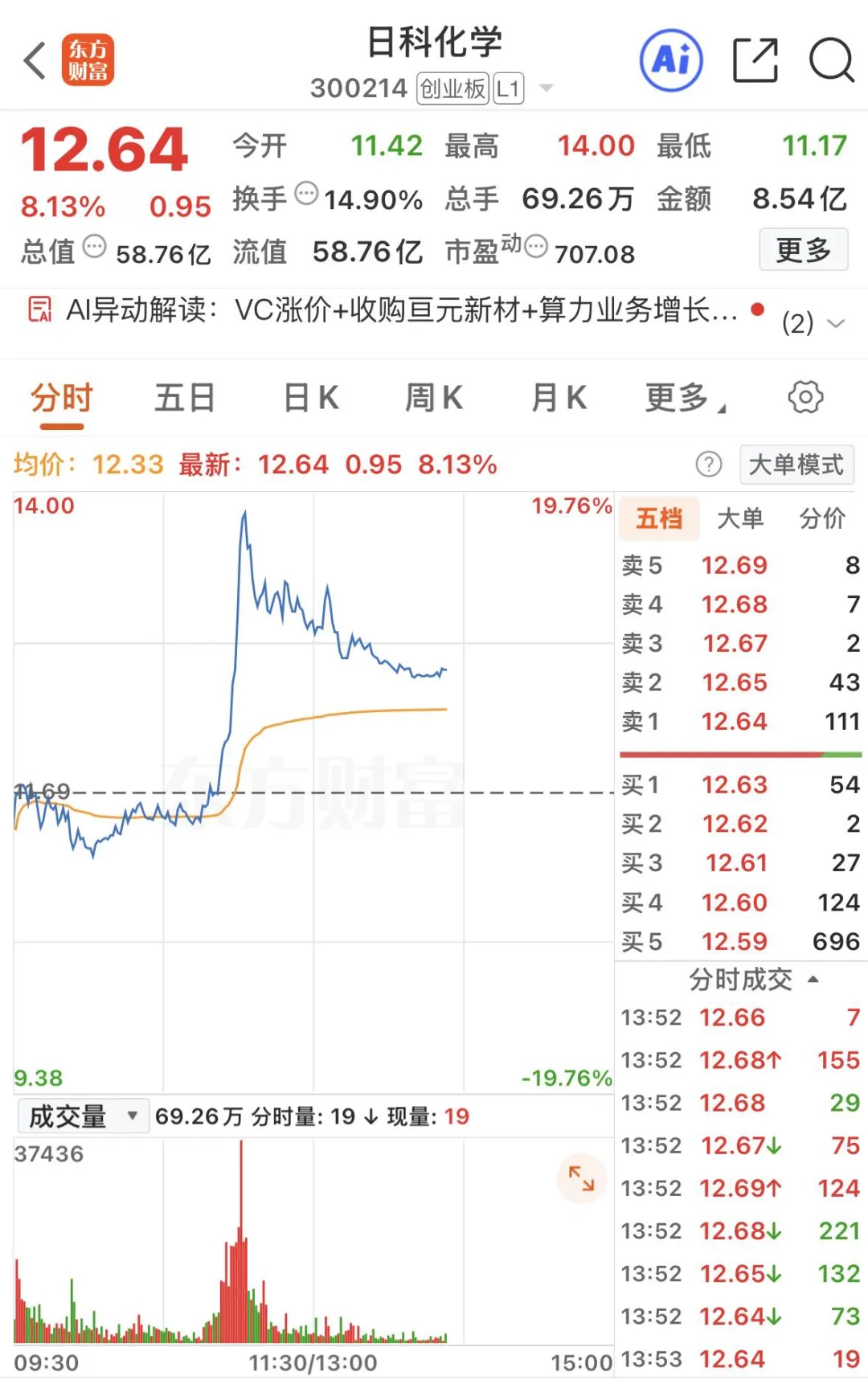Tap the 更多 button for more quote data
This screenshot has height=1380, width=868.
[x=804, y=250]
